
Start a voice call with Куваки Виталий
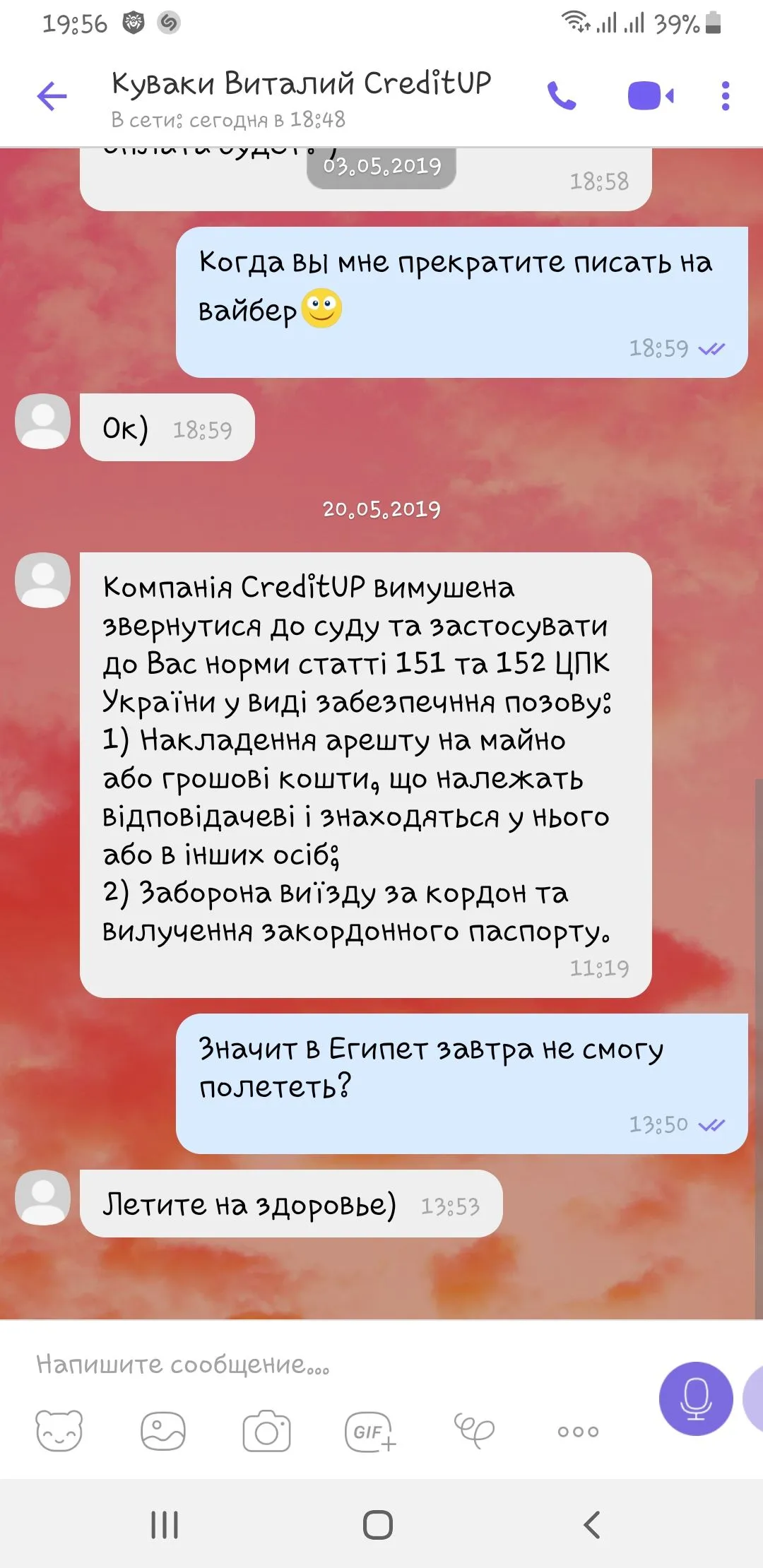(562, 96)
